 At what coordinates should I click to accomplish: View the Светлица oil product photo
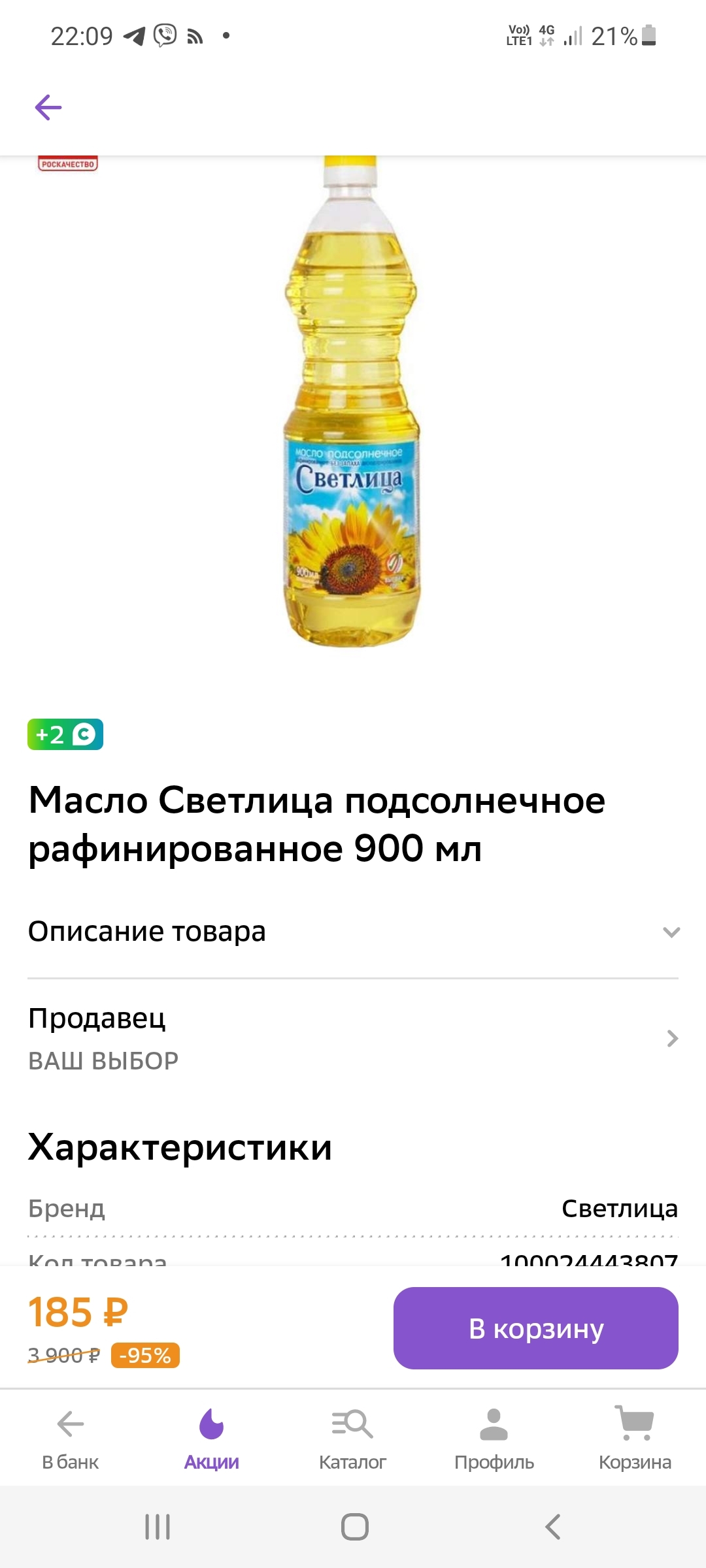point(352,405)
